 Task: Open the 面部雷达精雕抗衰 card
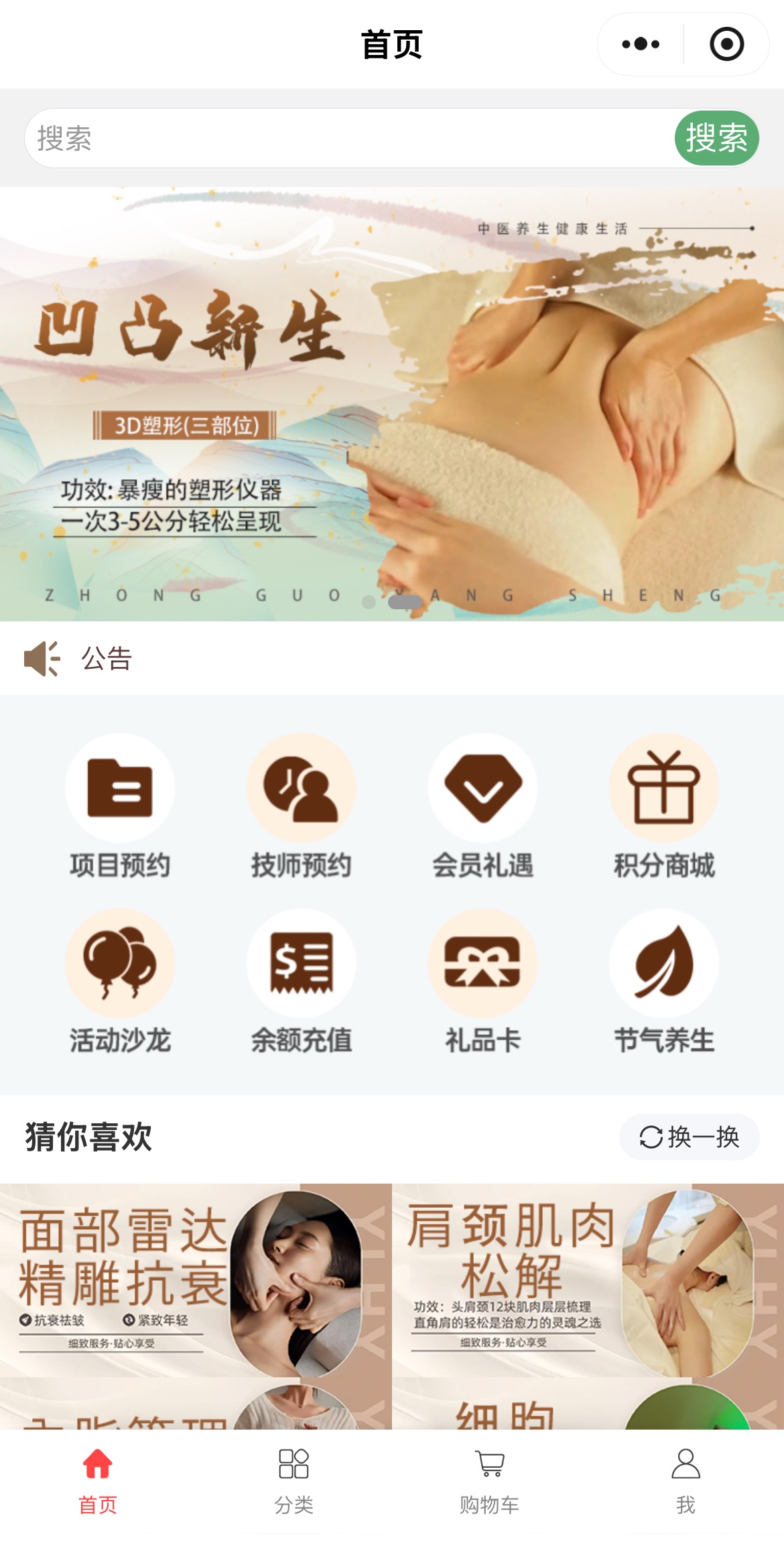[x=195, y=1280]
